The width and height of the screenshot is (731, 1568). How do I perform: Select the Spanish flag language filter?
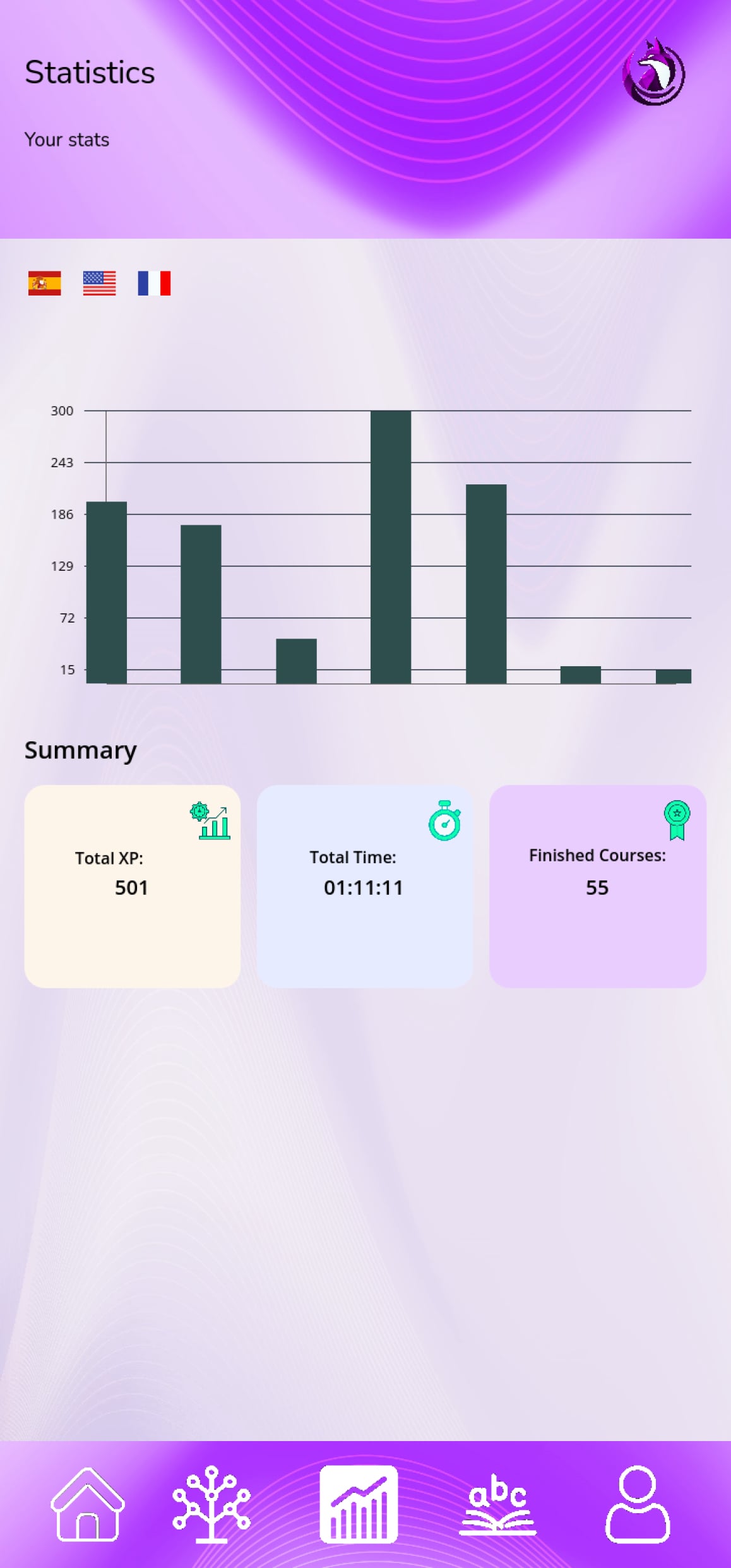point(44,283)
